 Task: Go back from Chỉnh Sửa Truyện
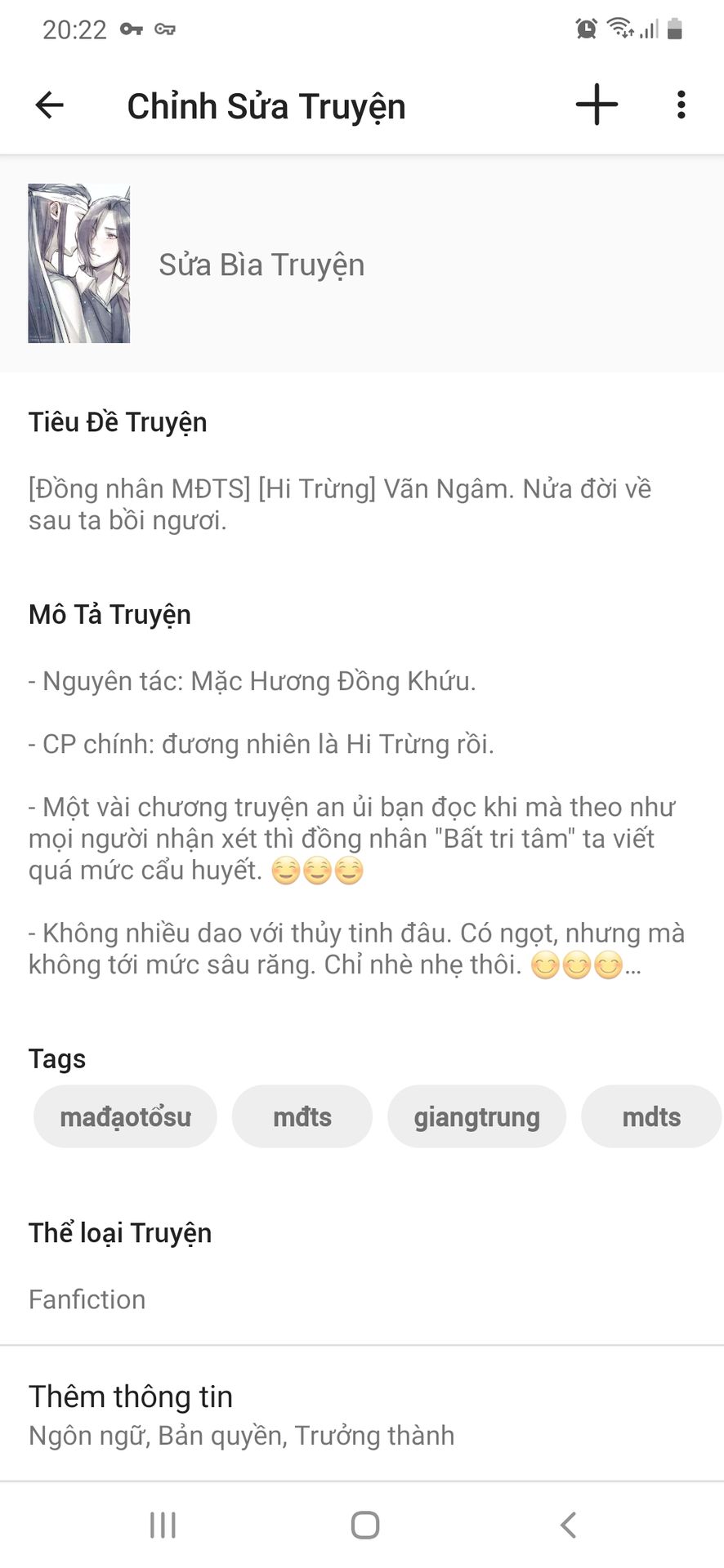[50, 105]
